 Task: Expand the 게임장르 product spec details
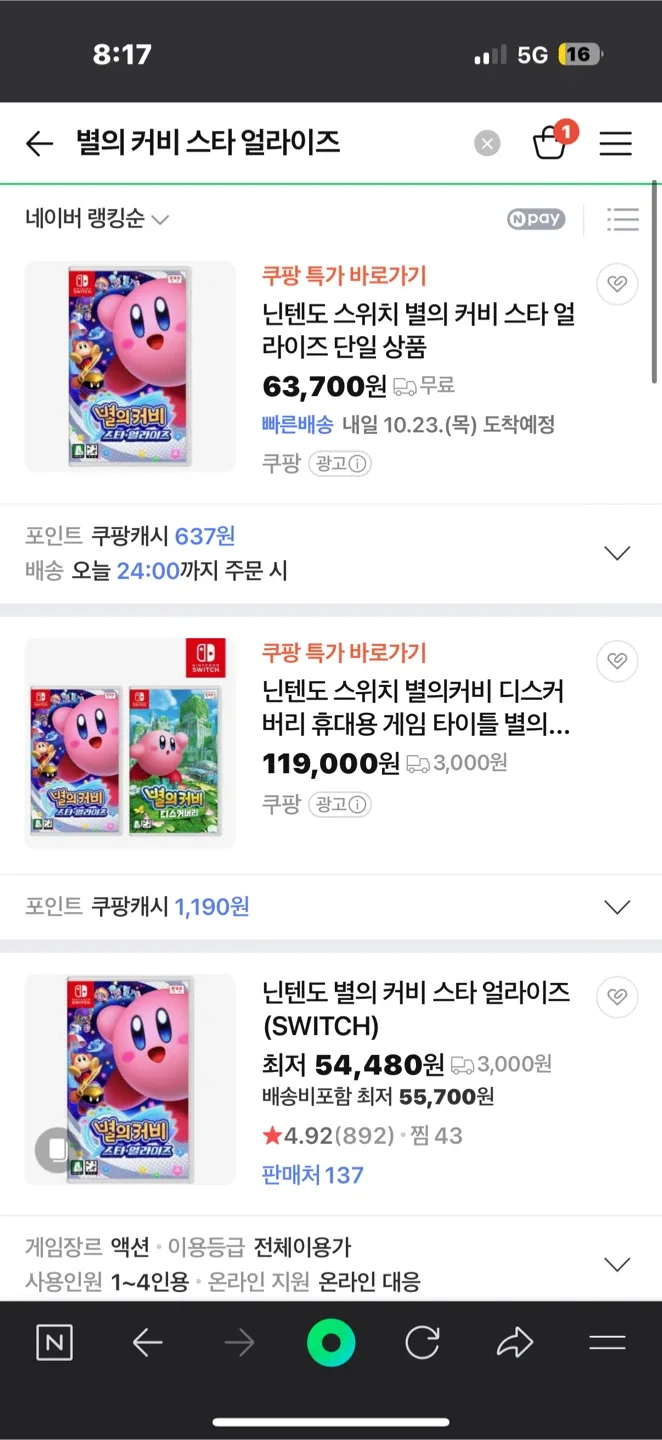(x=617, y=1264)
